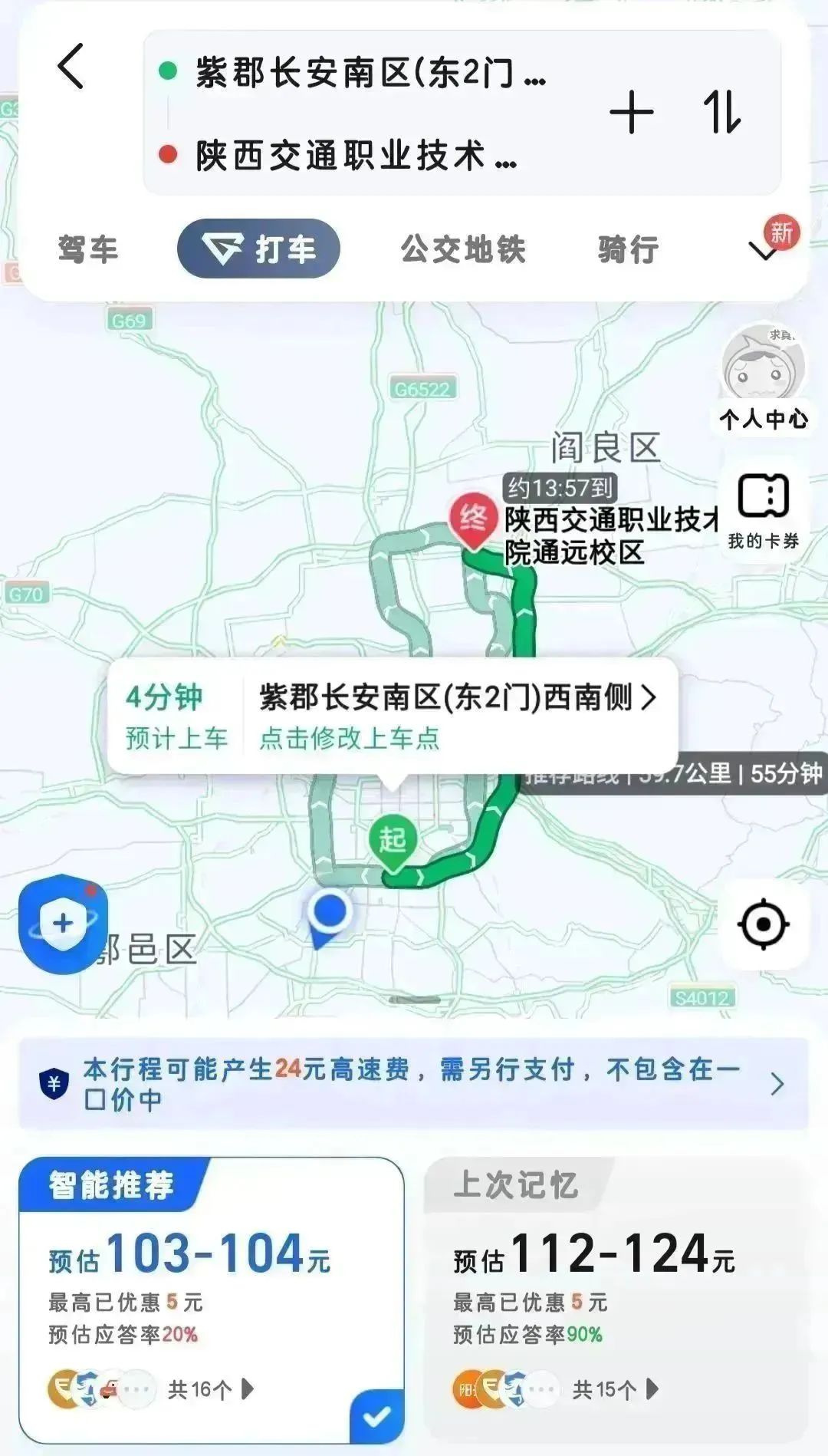
Task: View the 共15个 car types list
Action: 614,1389
